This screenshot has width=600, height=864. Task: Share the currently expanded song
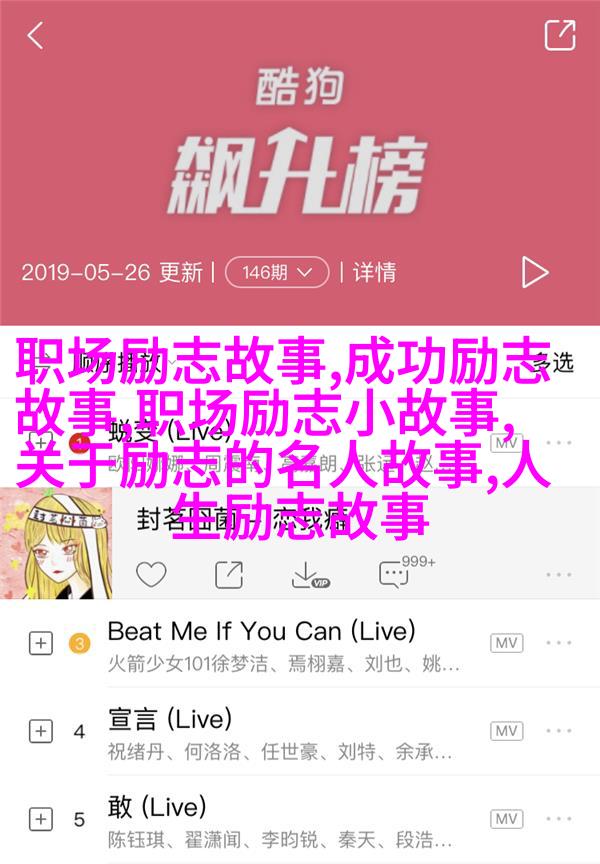(229, 575)
